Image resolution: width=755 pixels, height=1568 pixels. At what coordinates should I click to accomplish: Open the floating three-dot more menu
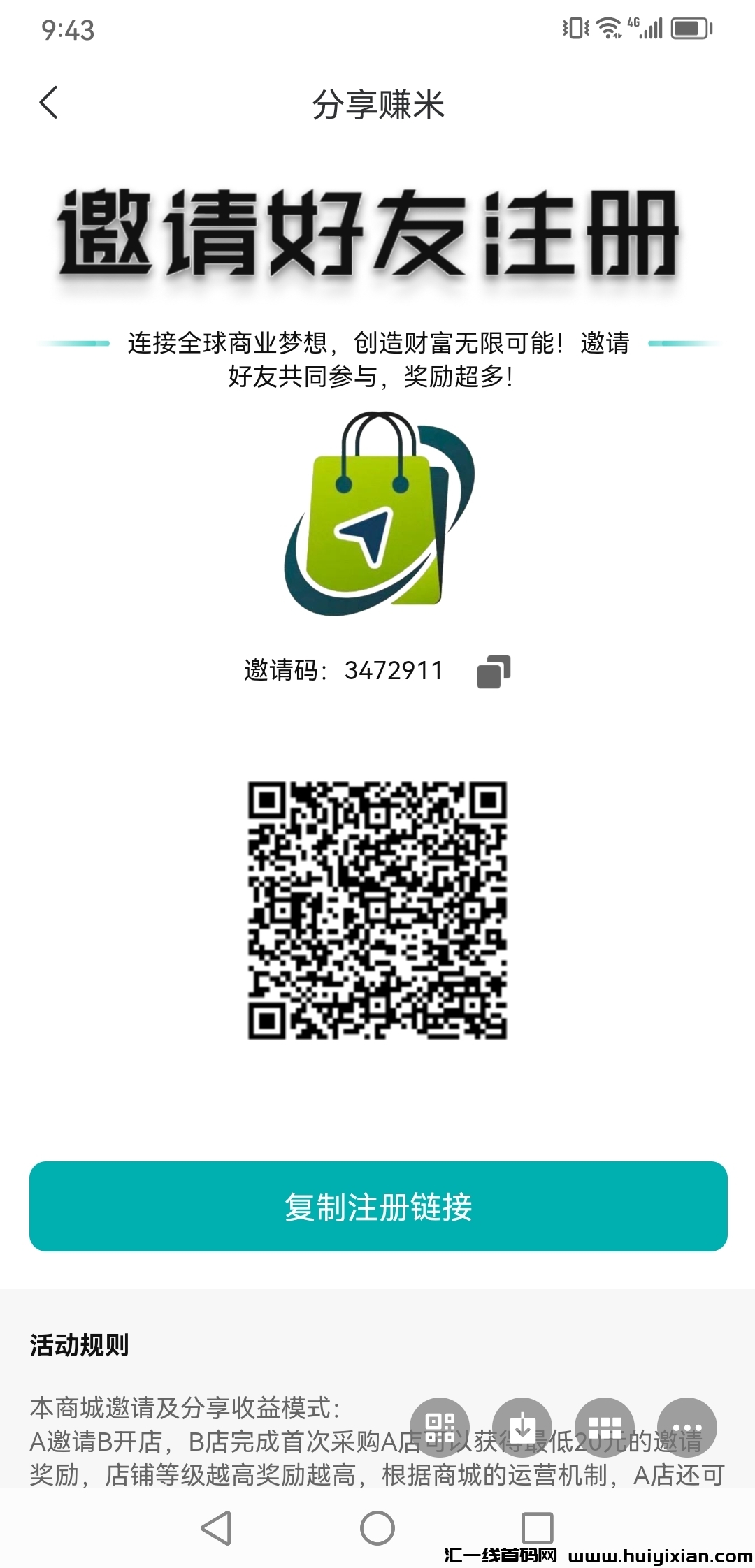(x=687, y=1426)
